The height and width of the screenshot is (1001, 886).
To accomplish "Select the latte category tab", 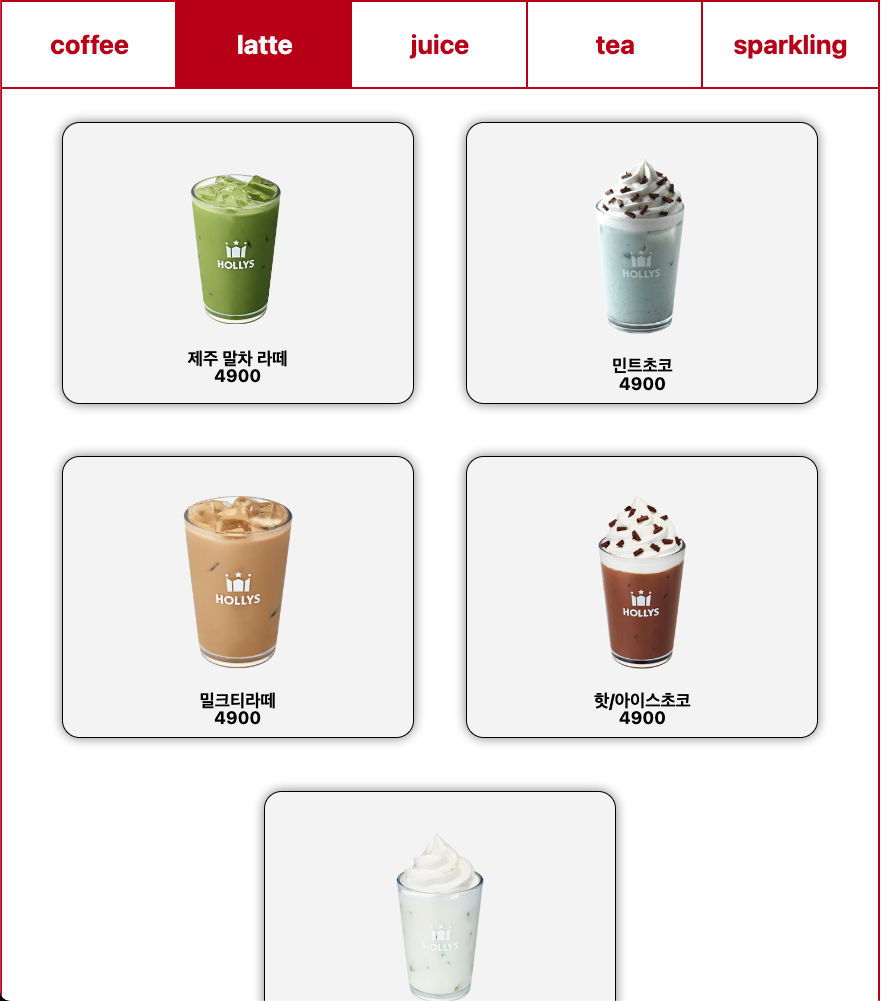I will tap(262, 44).
